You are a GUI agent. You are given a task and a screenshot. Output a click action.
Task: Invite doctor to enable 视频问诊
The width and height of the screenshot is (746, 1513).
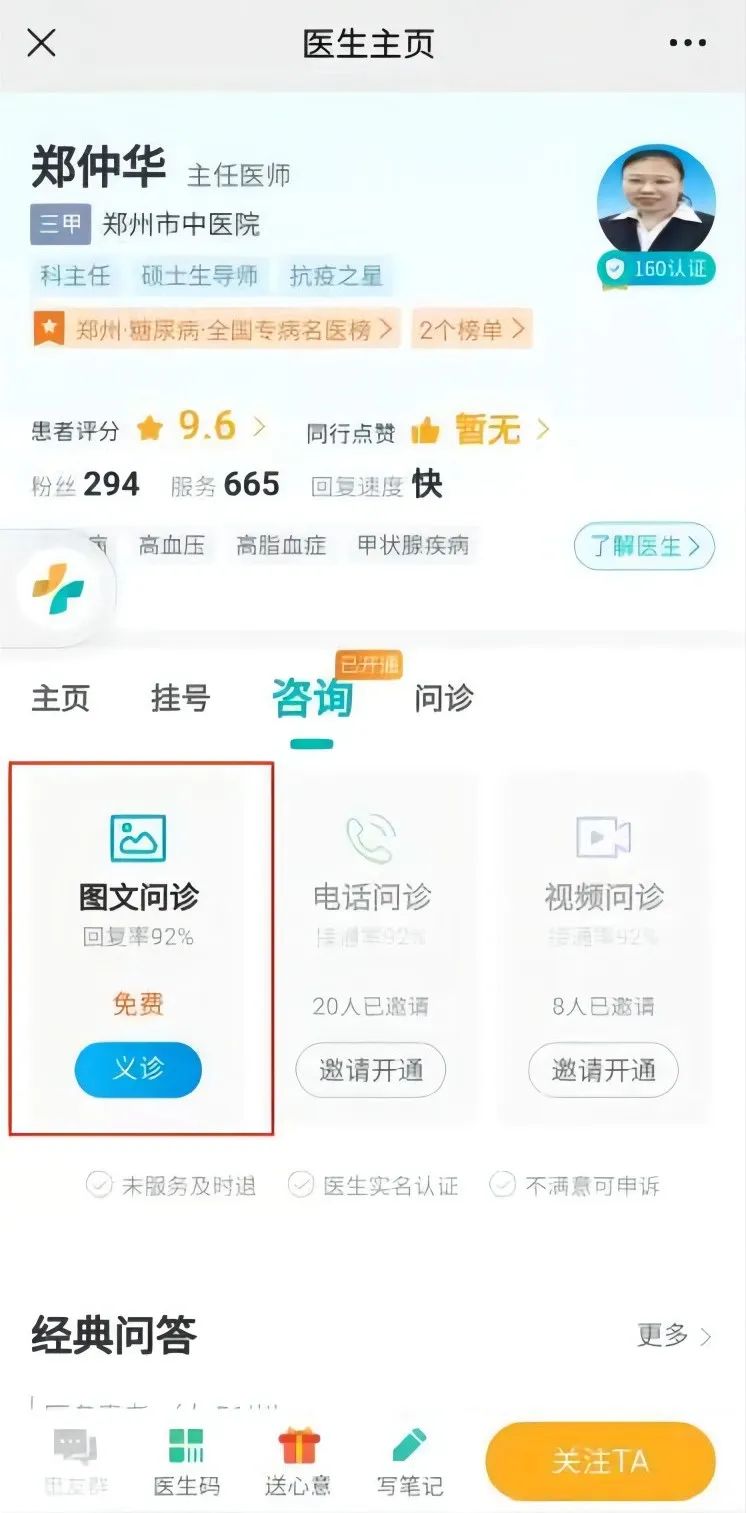tap(603, 1069)
